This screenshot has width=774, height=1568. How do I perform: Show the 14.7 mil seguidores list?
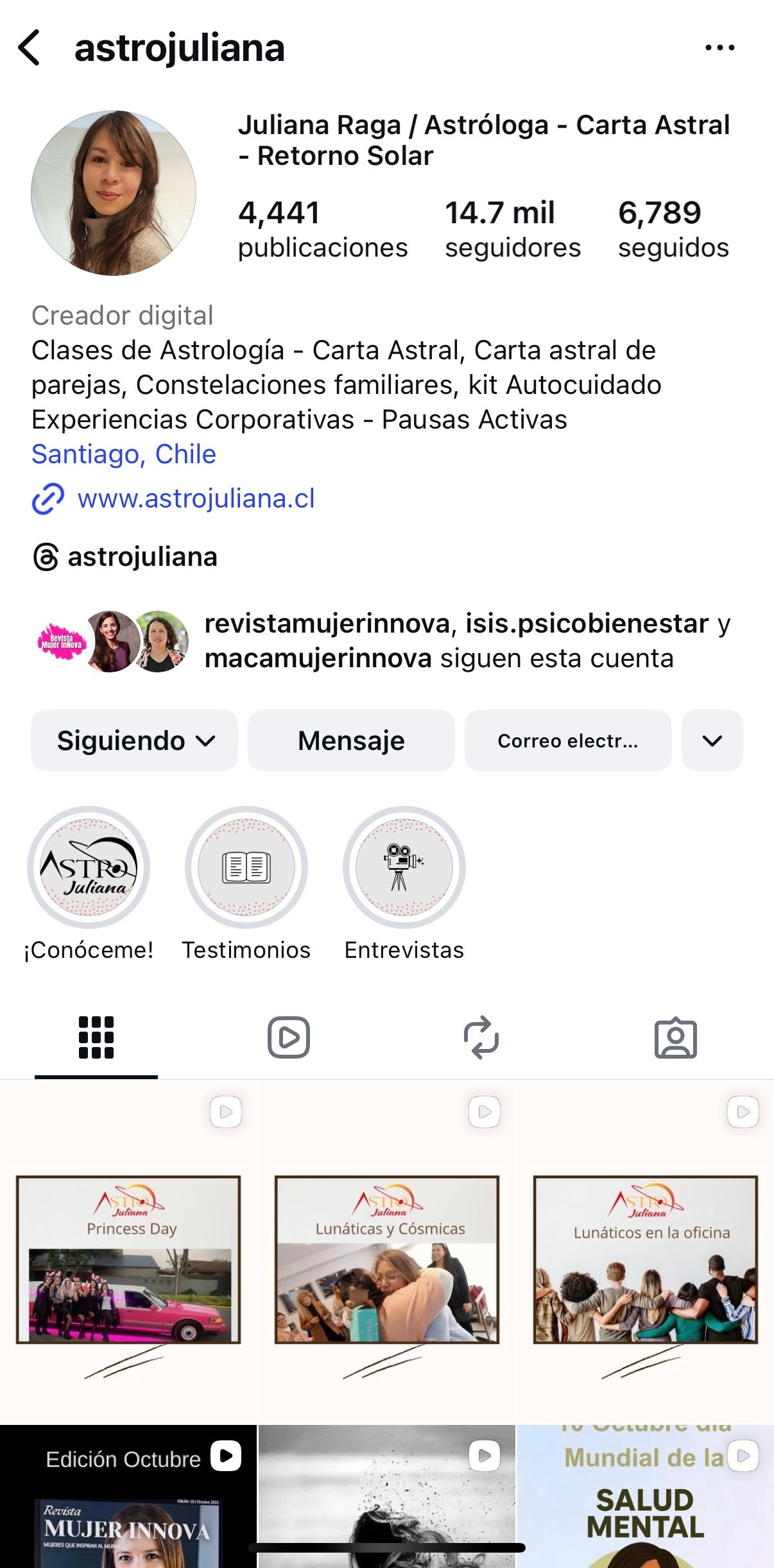pyautogui.click(x=512, y=229)
